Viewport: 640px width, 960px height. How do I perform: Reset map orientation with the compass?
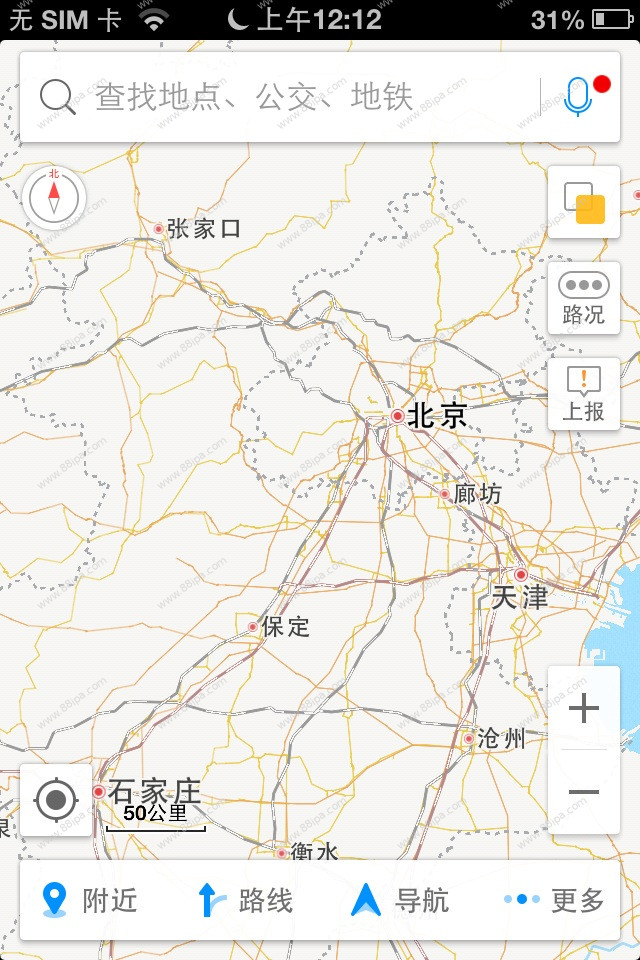click(x=54, y=196)
